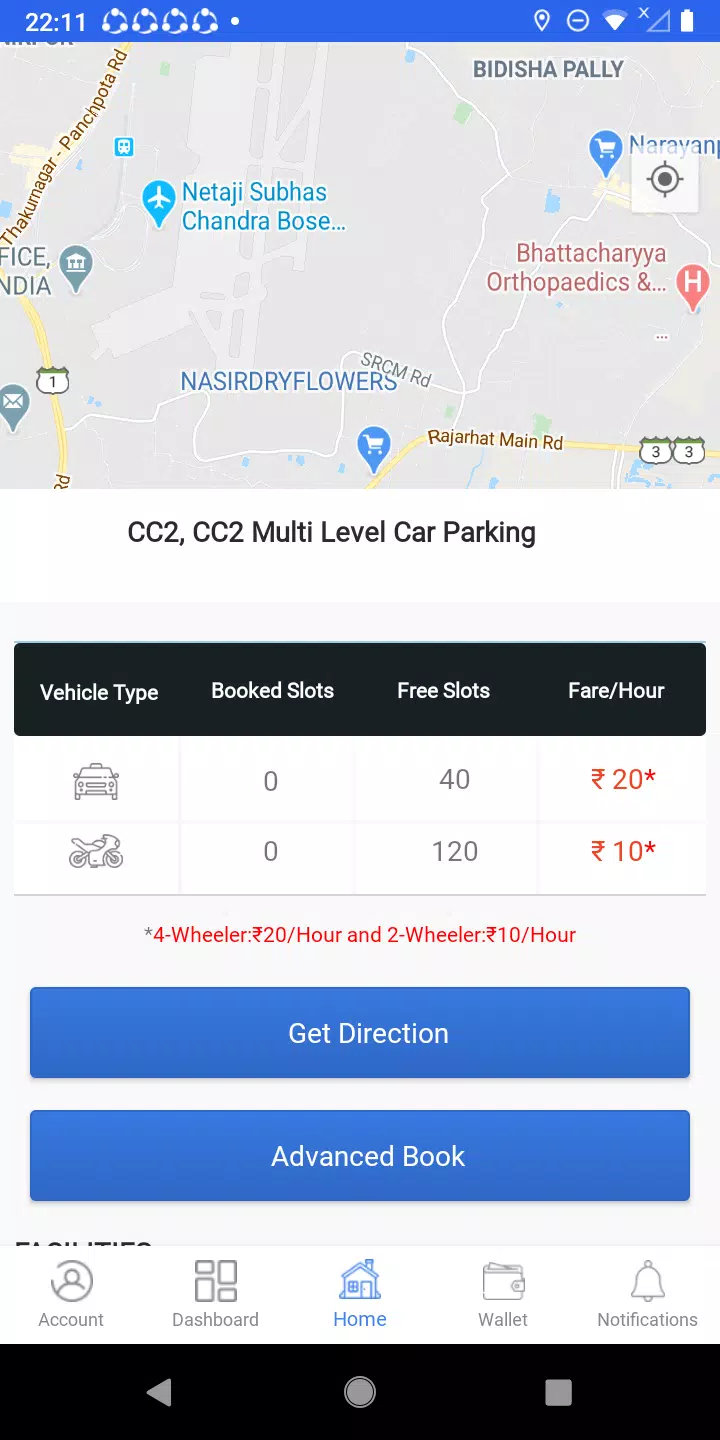
Task: Switch to the Account tab
Action: coord(71,1294)
